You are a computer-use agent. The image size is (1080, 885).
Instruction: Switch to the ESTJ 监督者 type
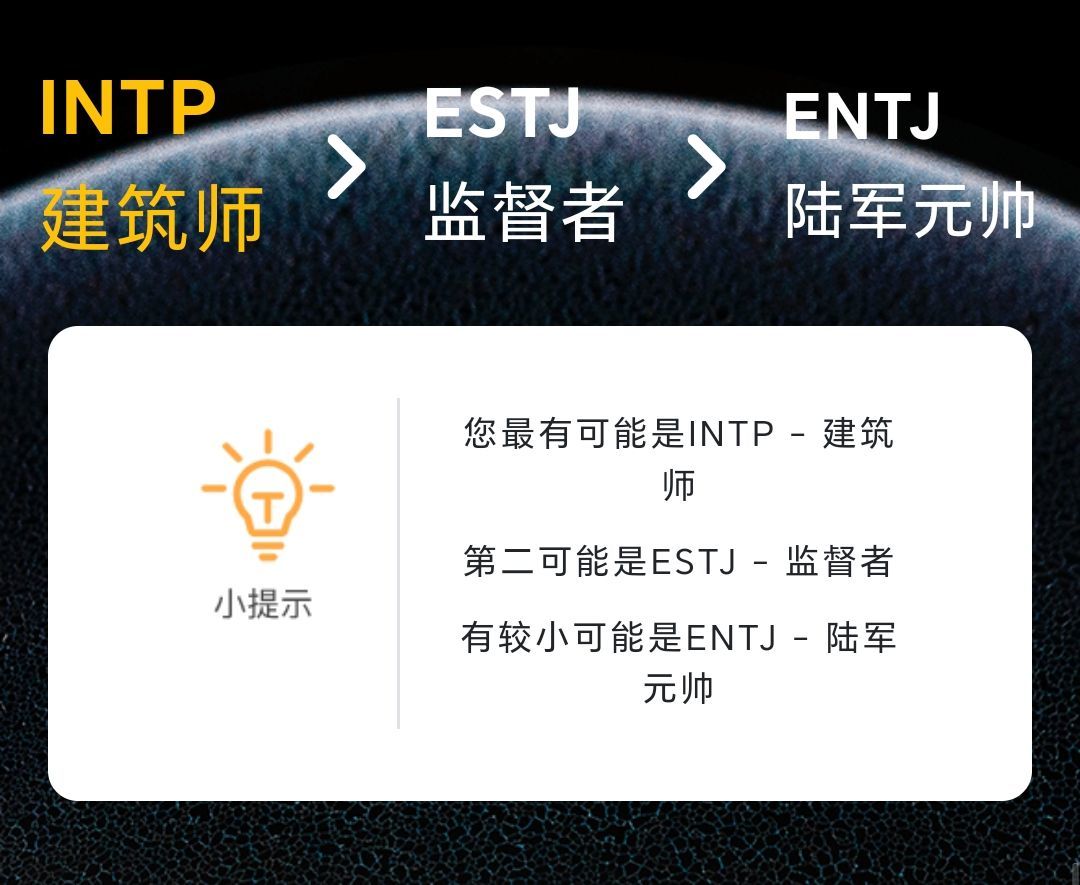pos(523,165)
